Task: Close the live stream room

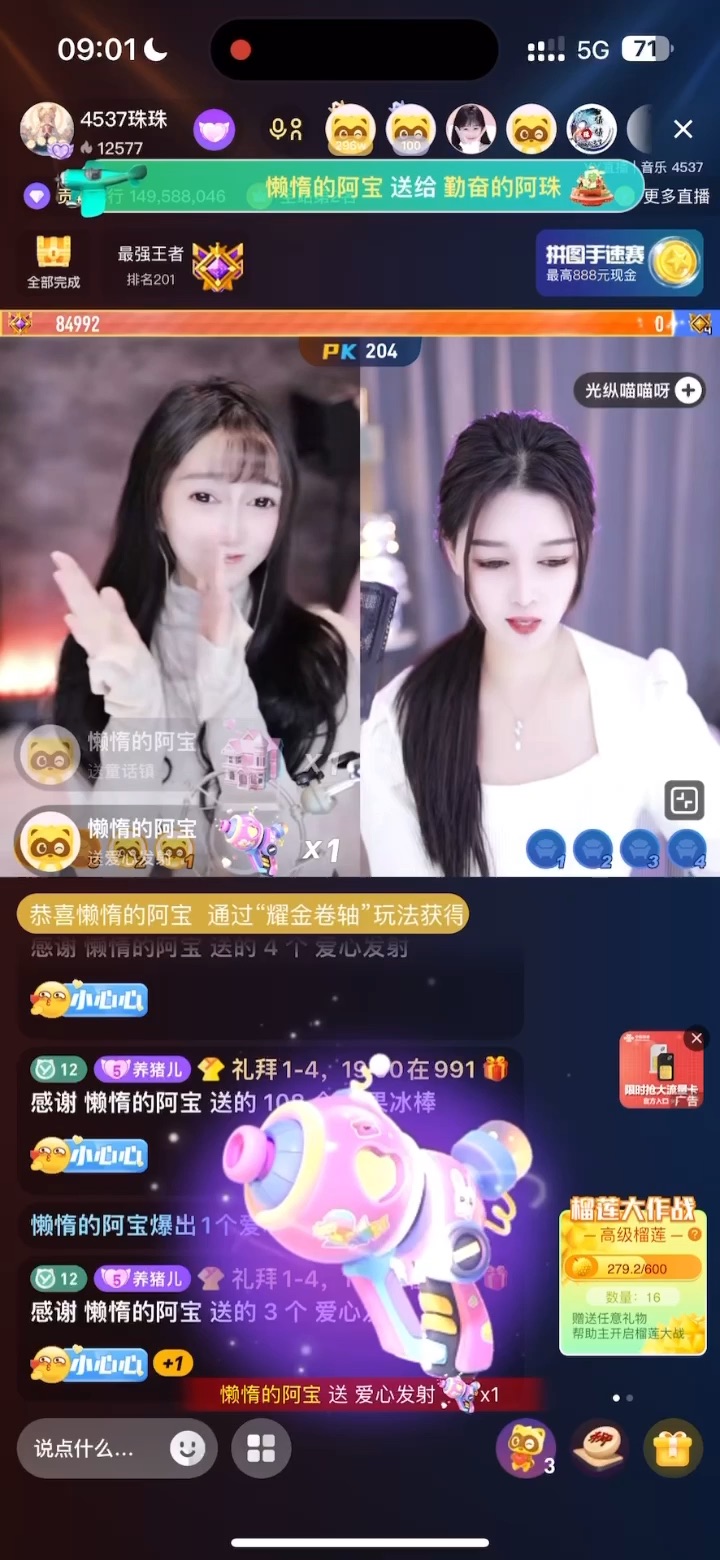Action: coord(683,129)
